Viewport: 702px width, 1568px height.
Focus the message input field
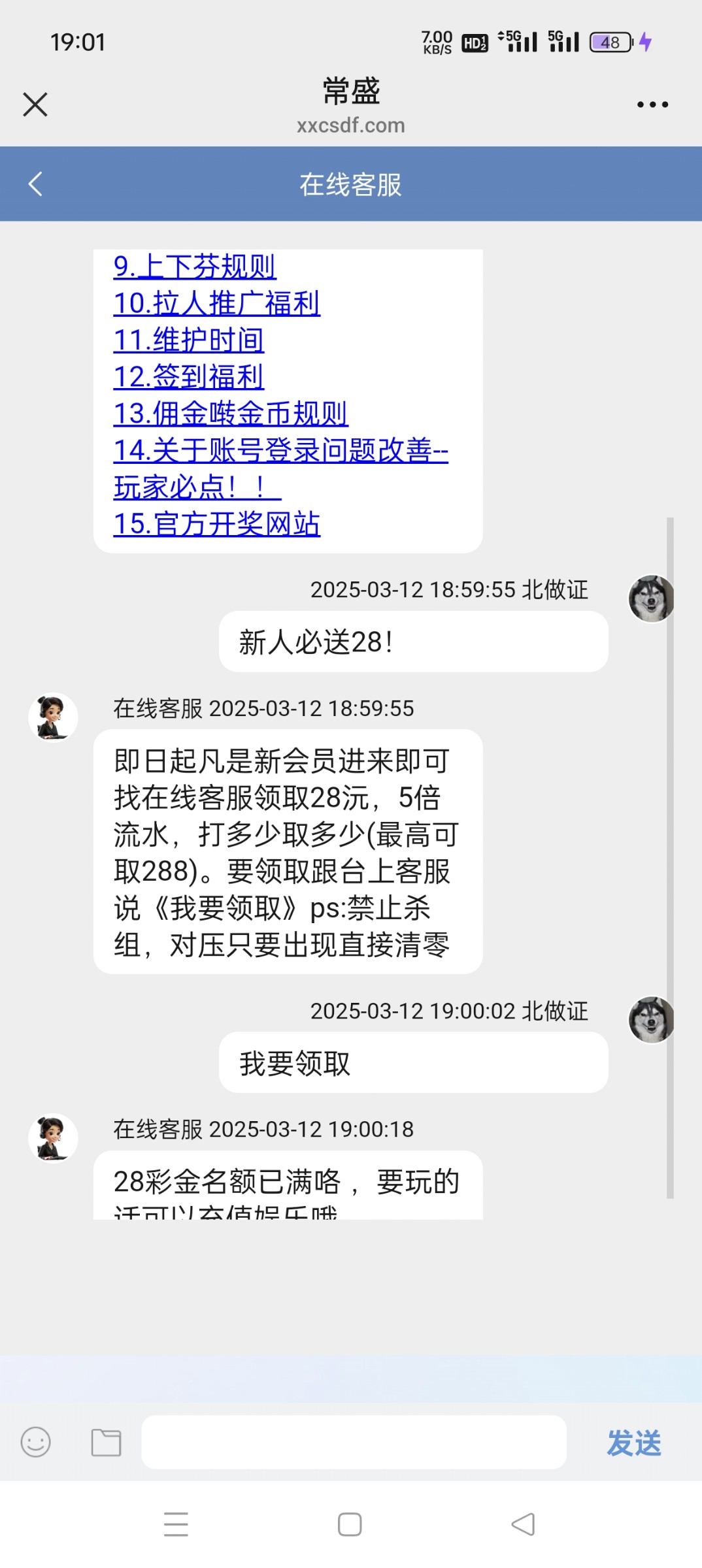tap(354, 1442)
